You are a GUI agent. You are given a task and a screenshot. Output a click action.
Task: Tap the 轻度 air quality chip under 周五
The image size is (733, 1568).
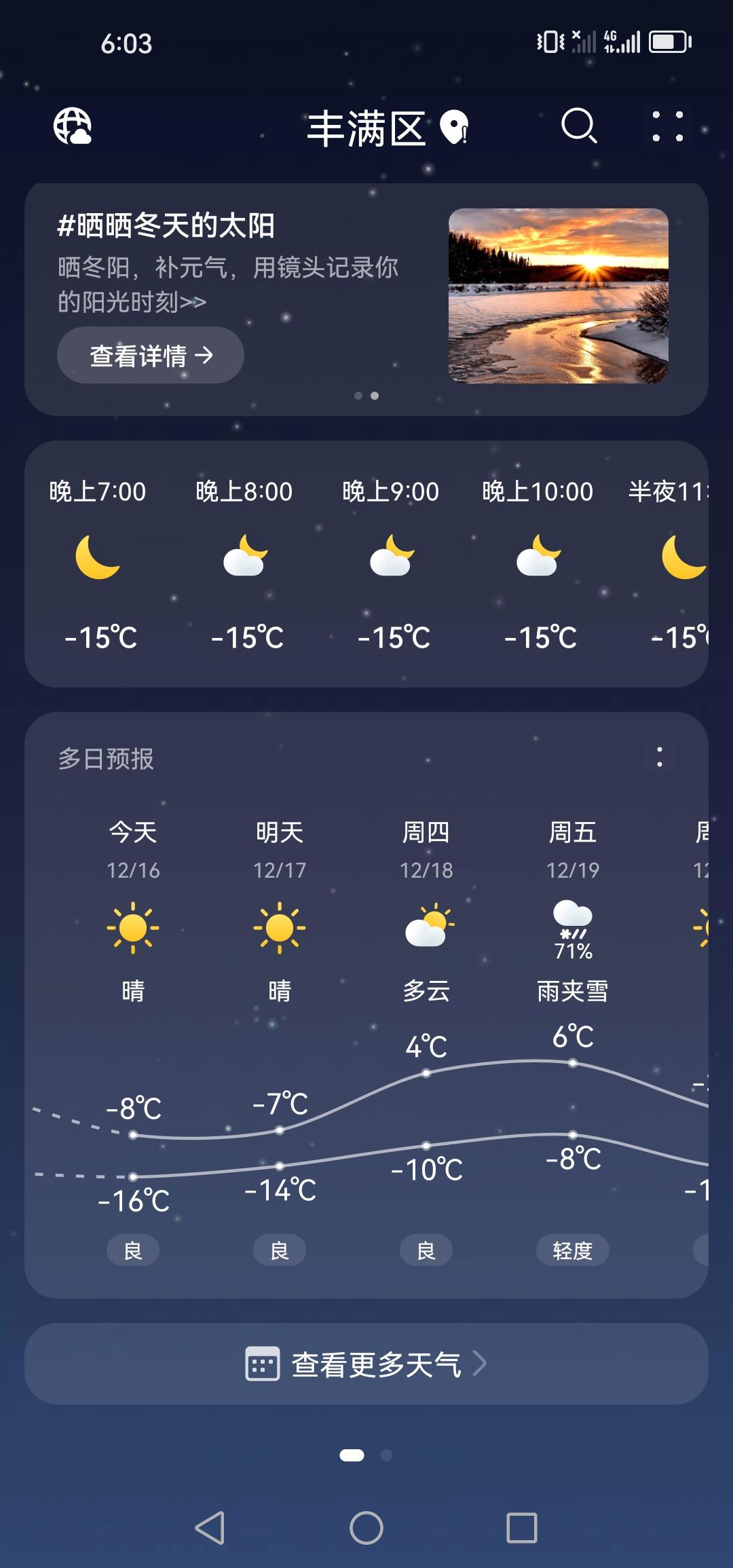point(574,1250)
